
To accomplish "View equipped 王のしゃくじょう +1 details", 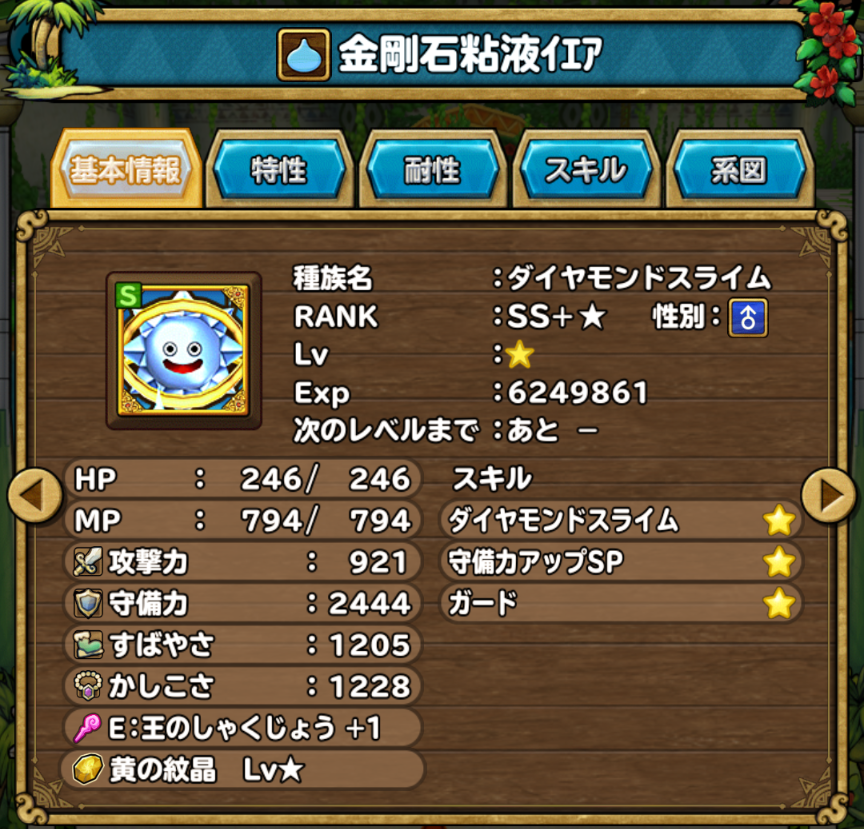I will [x=243, y=728].
